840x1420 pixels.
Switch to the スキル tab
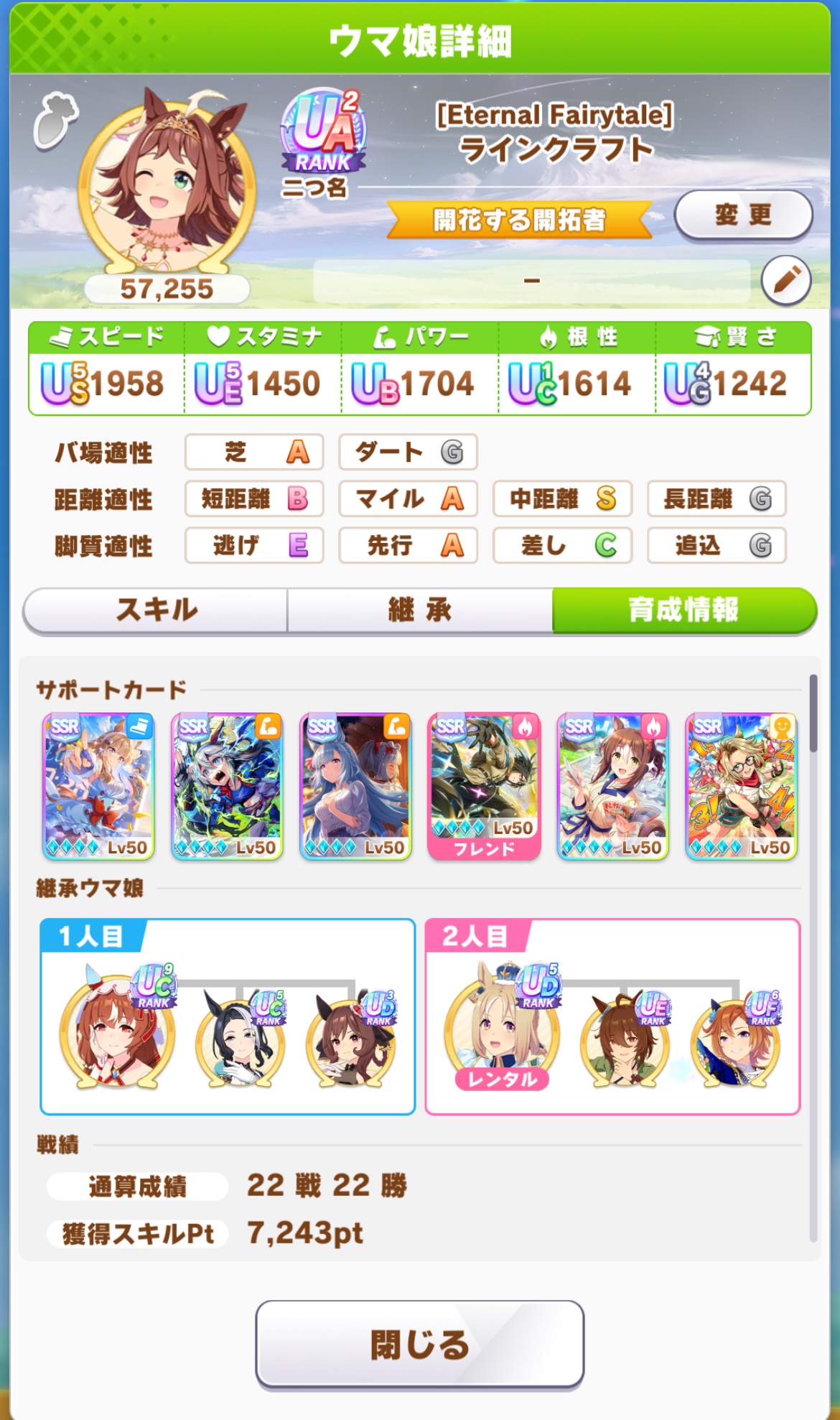156,610
